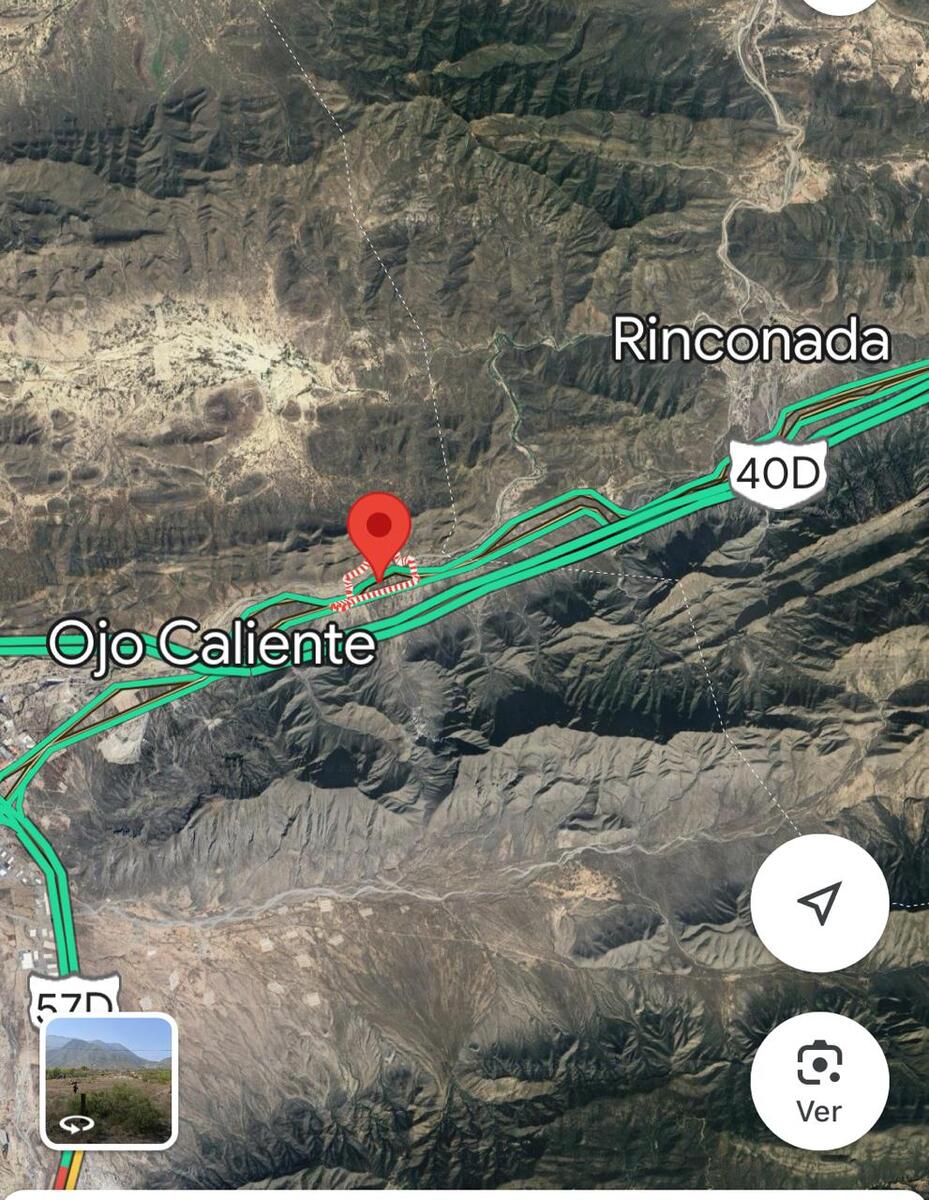Screen dimensions: 929x1200
Task: Open the Ver camera lens button
Action: click(819, 1080)
